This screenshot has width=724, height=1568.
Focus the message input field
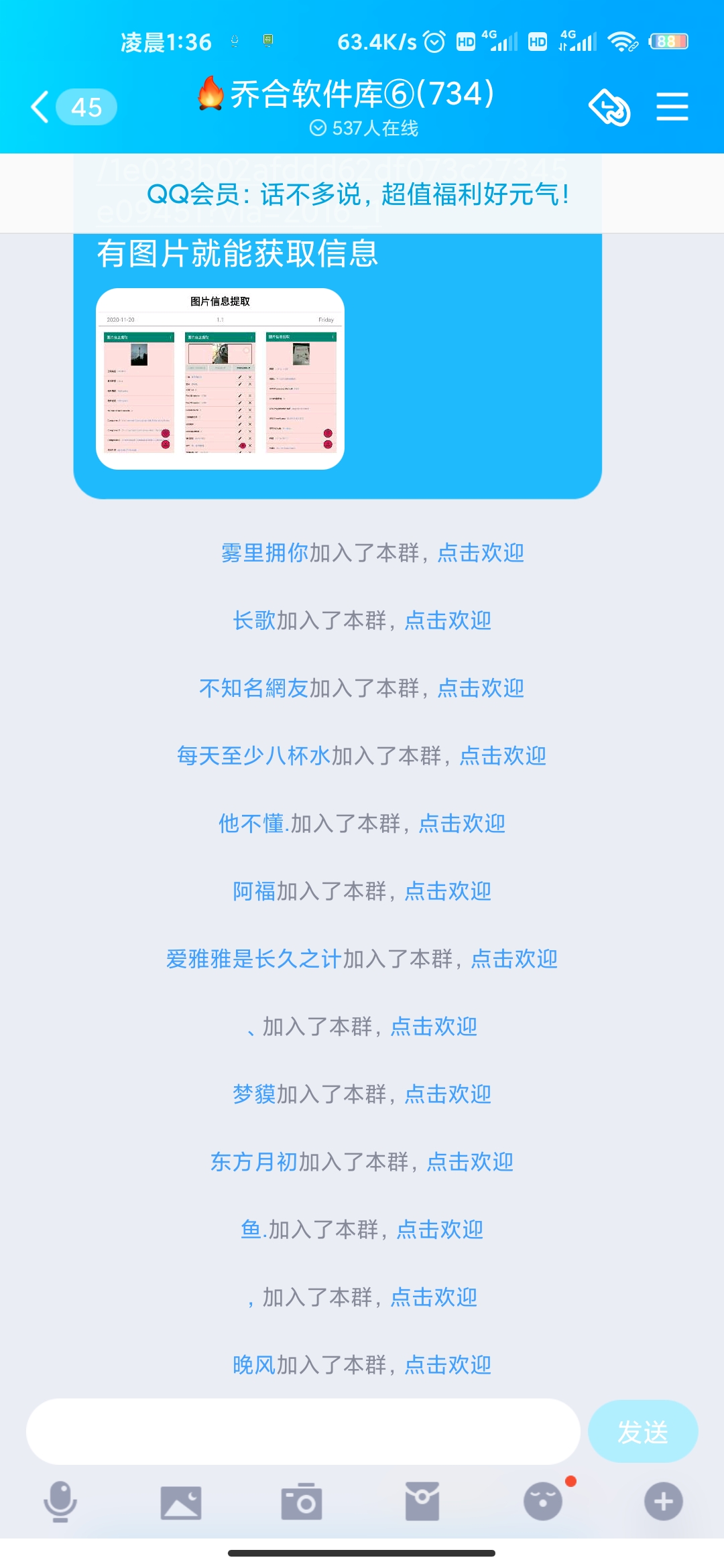[303, 1431]
